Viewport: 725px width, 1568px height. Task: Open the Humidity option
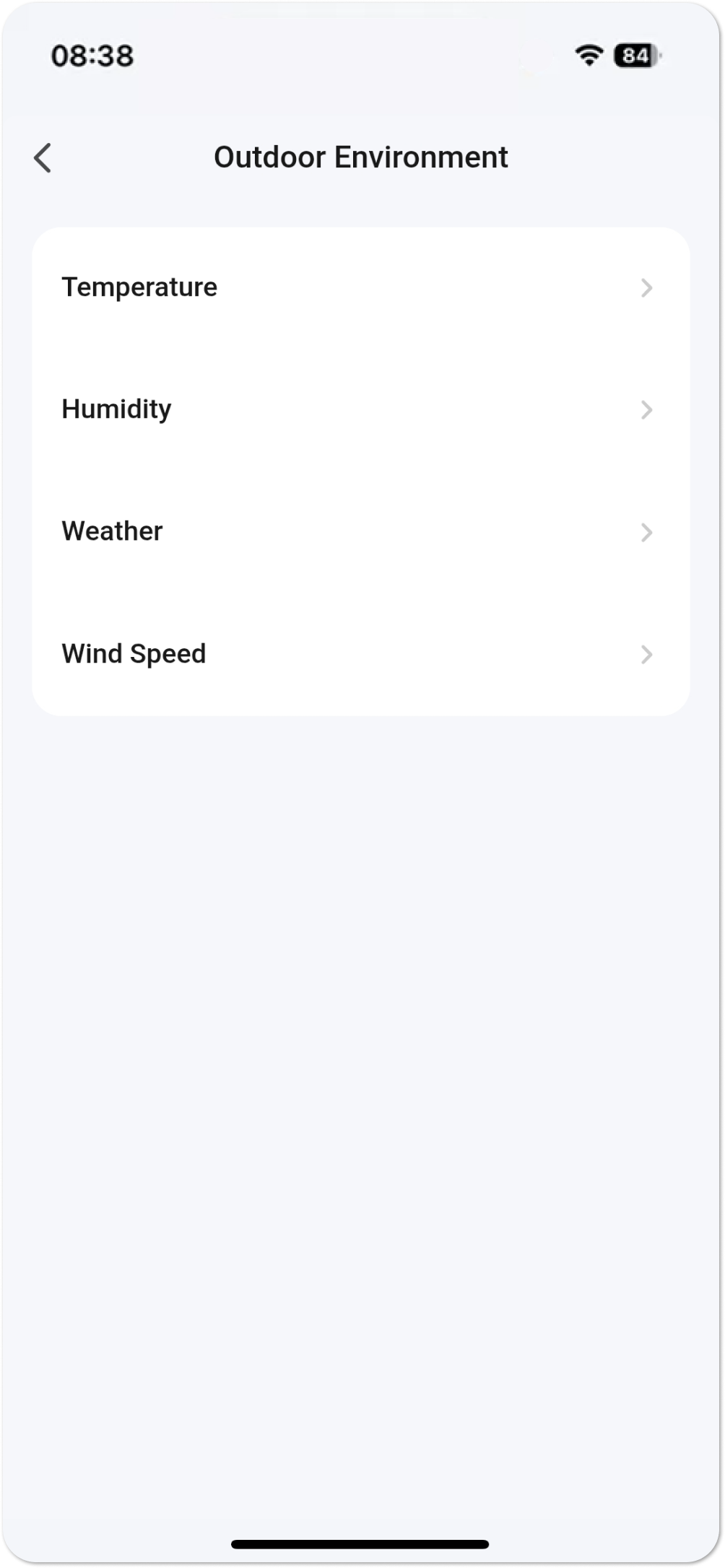click(360, 409)
